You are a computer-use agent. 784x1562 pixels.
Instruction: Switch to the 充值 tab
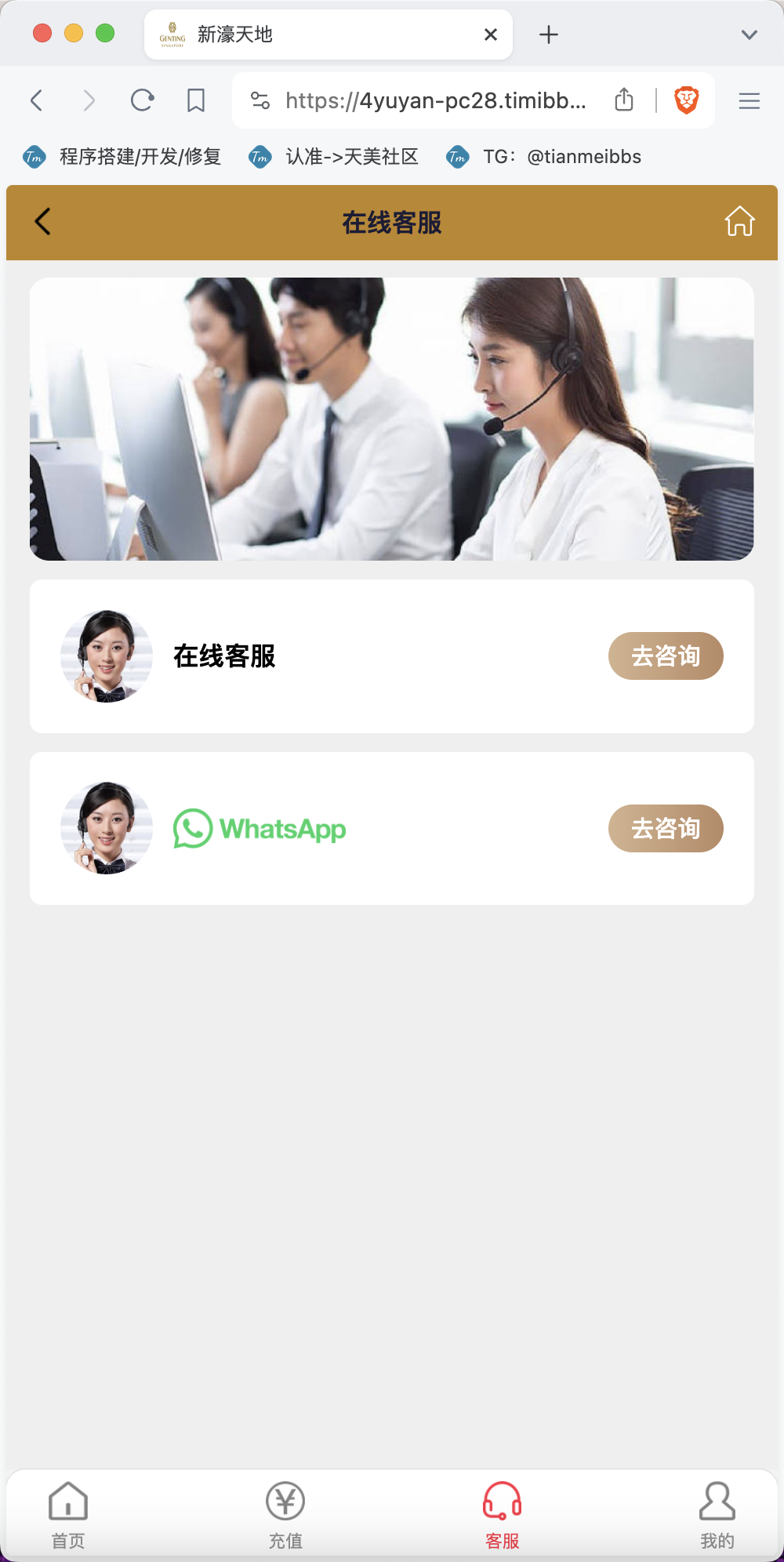point(285,1515)
